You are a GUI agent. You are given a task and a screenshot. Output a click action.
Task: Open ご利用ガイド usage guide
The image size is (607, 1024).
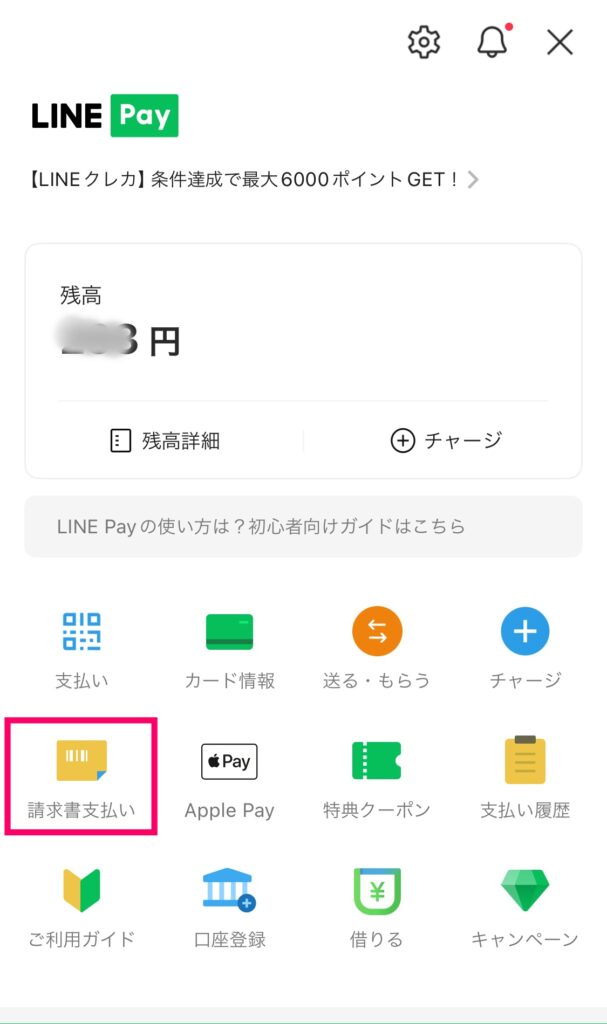(82, 908)
